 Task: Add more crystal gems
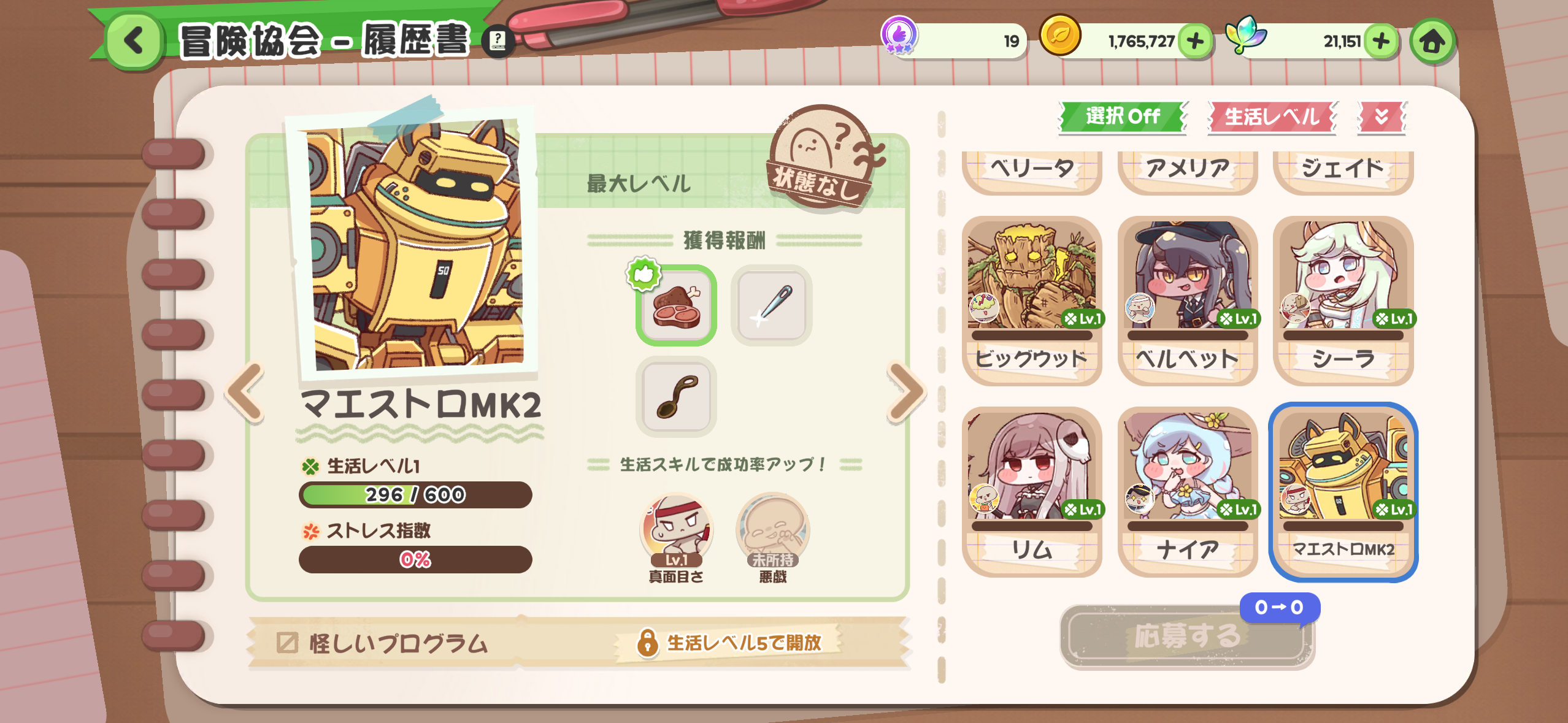1381,41
